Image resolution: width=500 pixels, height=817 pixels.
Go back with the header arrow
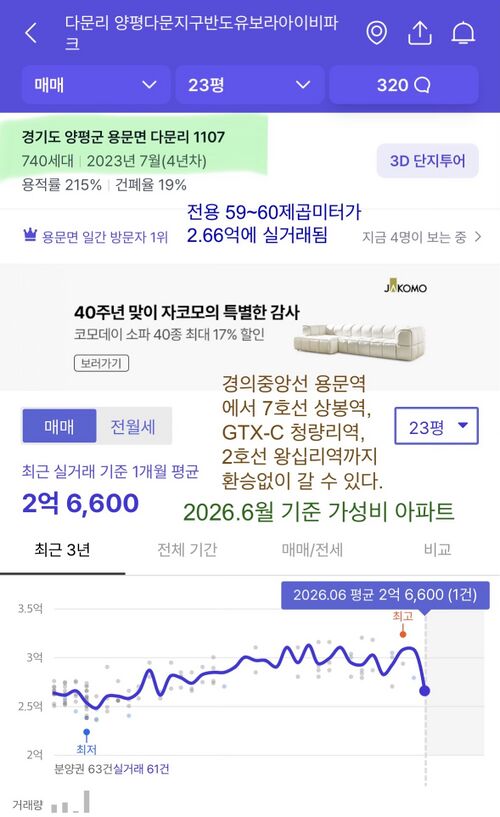pos(31,33)
